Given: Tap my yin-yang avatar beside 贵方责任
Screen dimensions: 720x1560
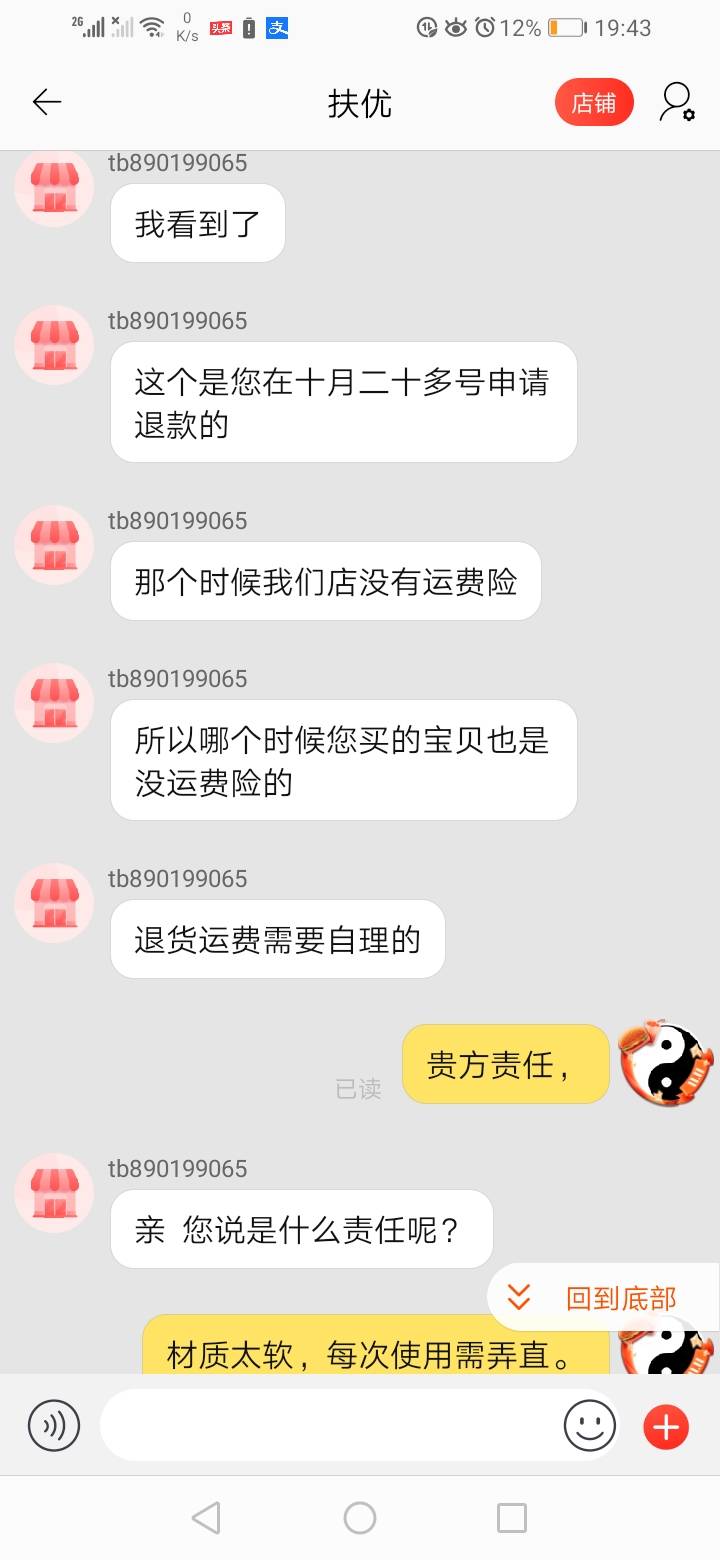Looking at the screenshot, I should click(x=666, y=1064).
